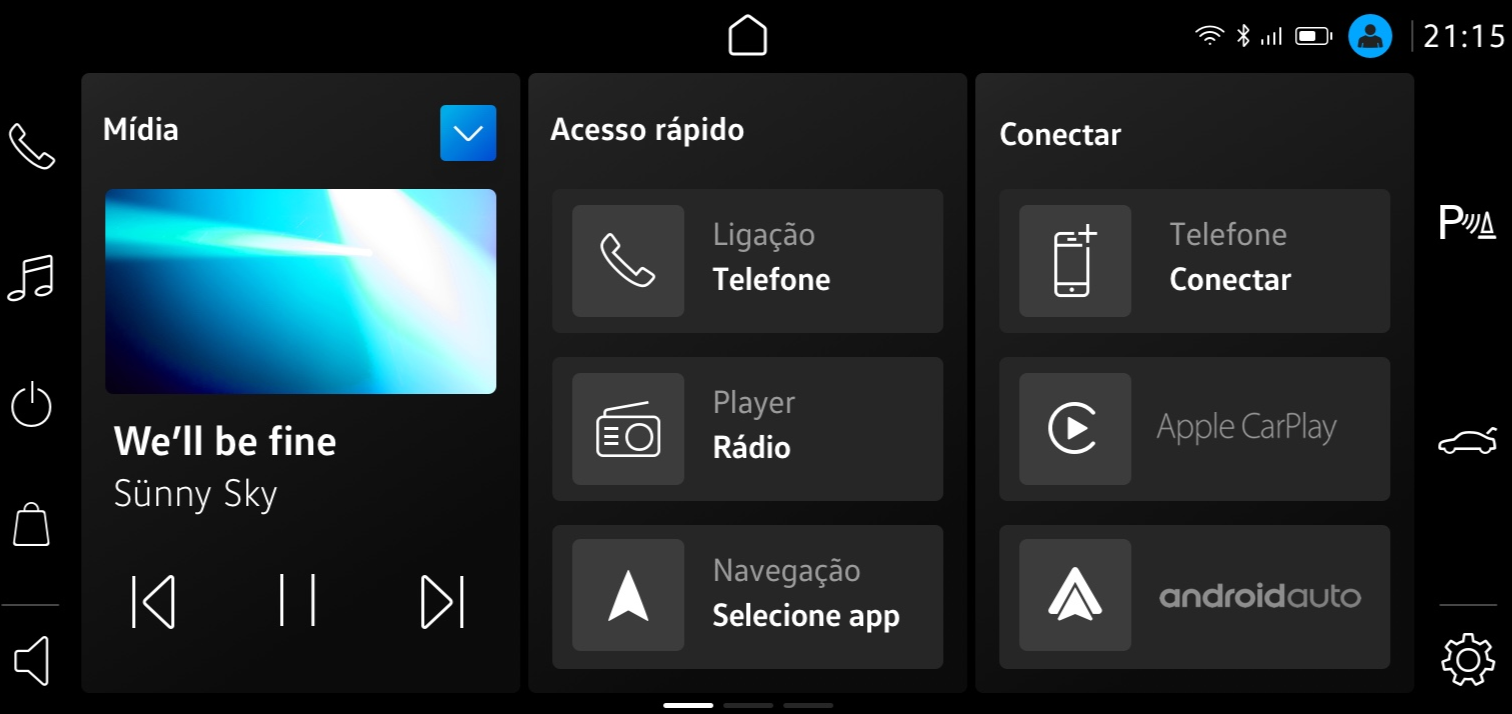Tap the power icon in sidebar

[31, 404]
